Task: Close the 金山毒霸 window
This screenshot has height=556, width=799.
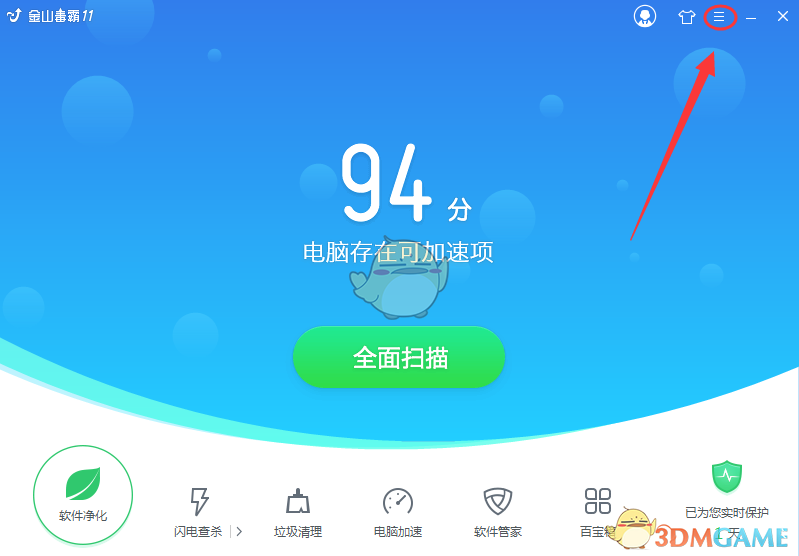Action: tap(782, 17)
